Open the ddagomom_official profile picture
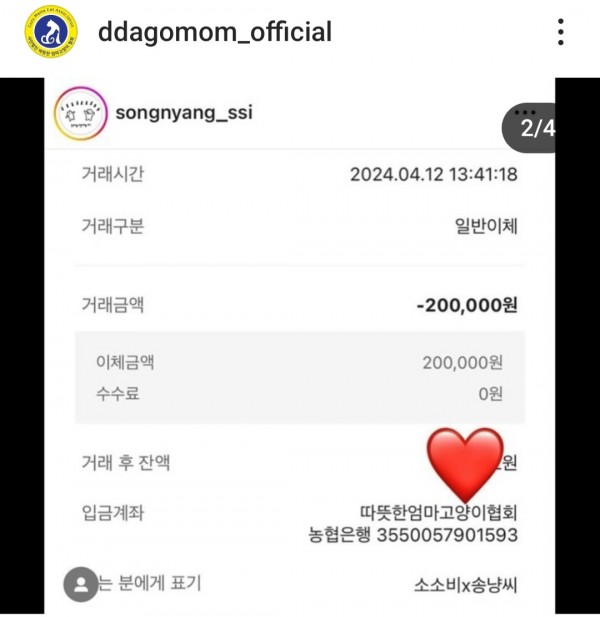Viewport: 600px width, 617px height. 47,33
